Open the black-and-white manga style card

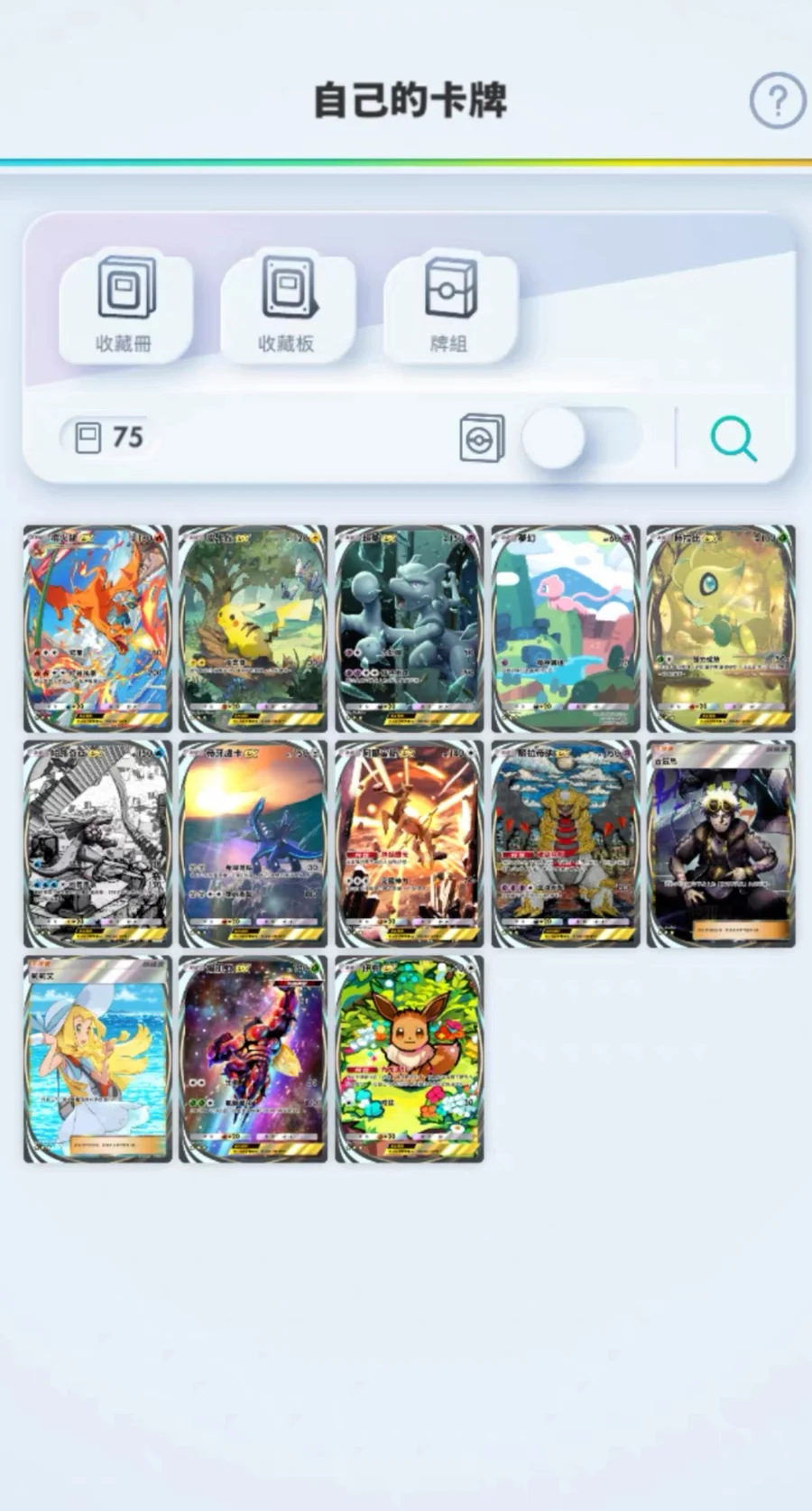tap(97, 843)
